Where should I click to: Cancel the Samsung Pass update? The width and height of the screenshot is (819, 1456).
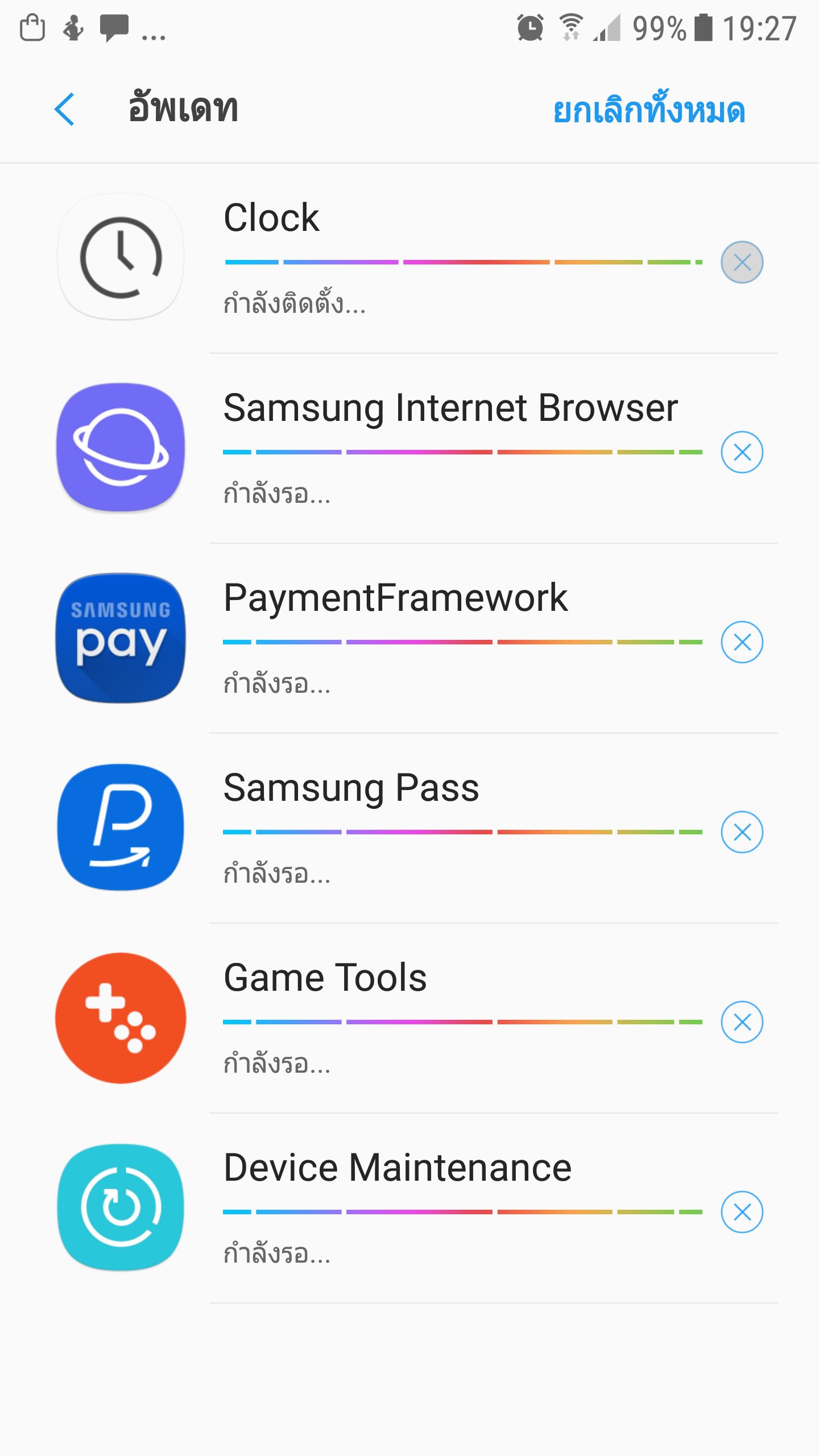point(742,833)
